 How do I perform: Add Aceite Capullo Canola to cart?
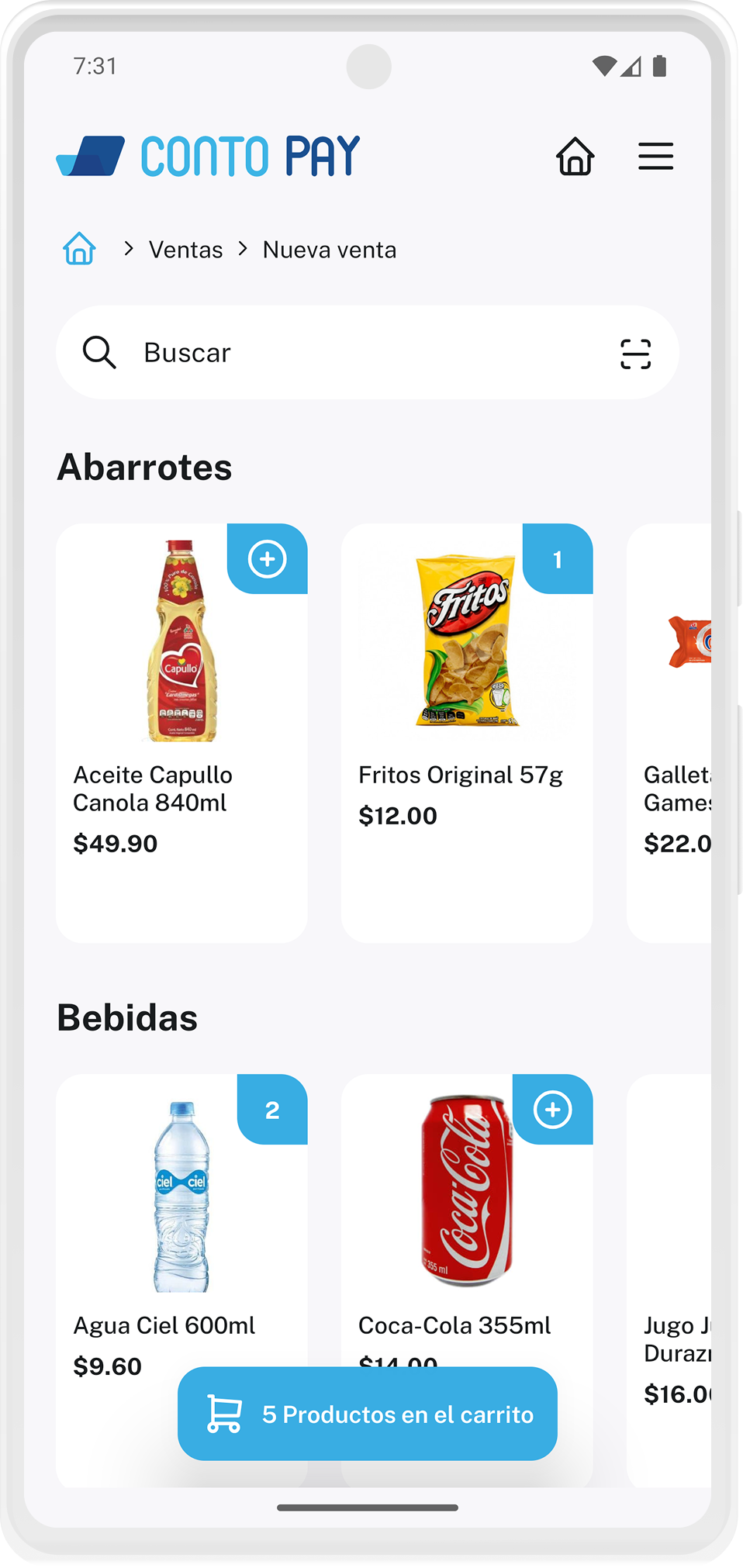point(268,559)
